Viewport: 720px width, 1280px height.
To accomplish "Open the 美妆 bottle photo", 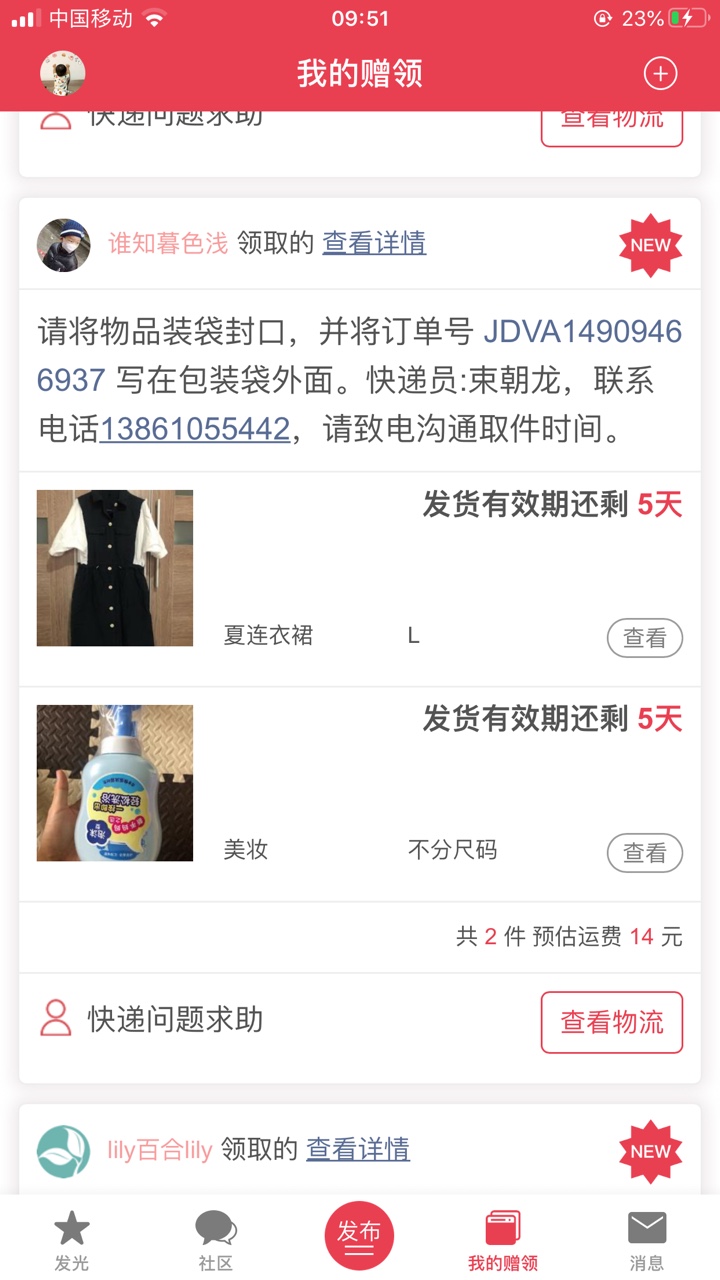I will coord(115,783).
